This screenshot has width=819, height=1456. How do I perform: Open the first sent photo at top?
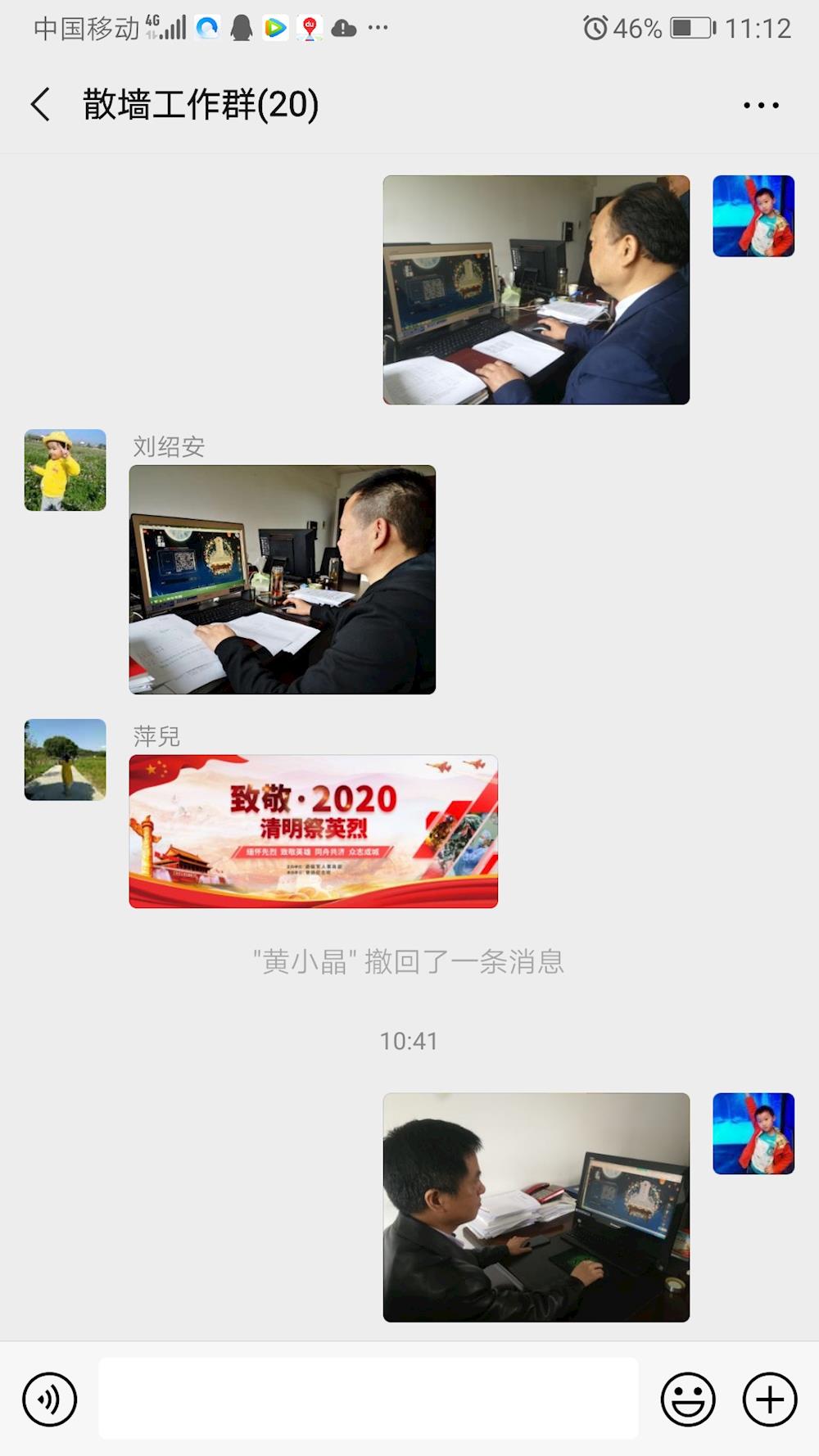(x=536, y=290)
